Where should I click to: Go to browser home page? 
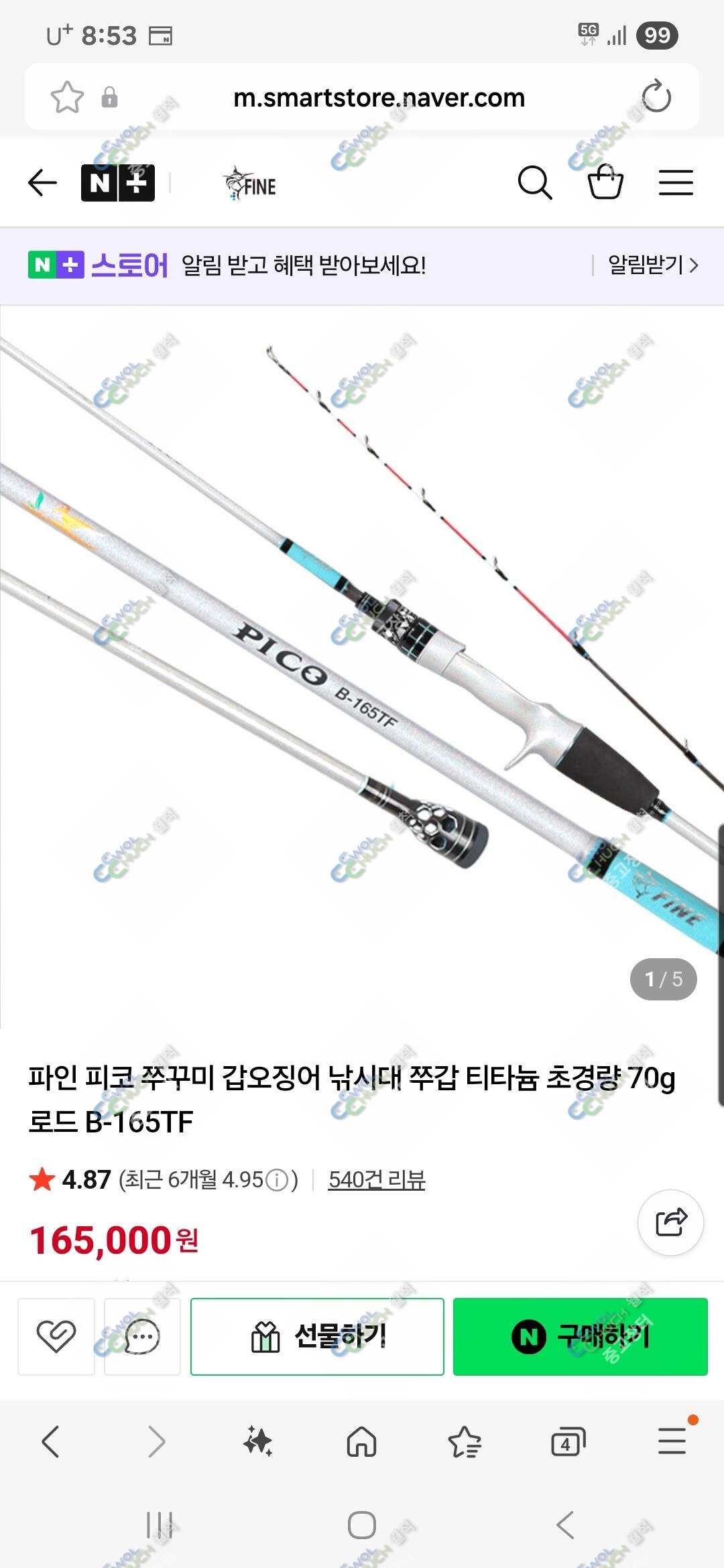tap(362, 1441)
